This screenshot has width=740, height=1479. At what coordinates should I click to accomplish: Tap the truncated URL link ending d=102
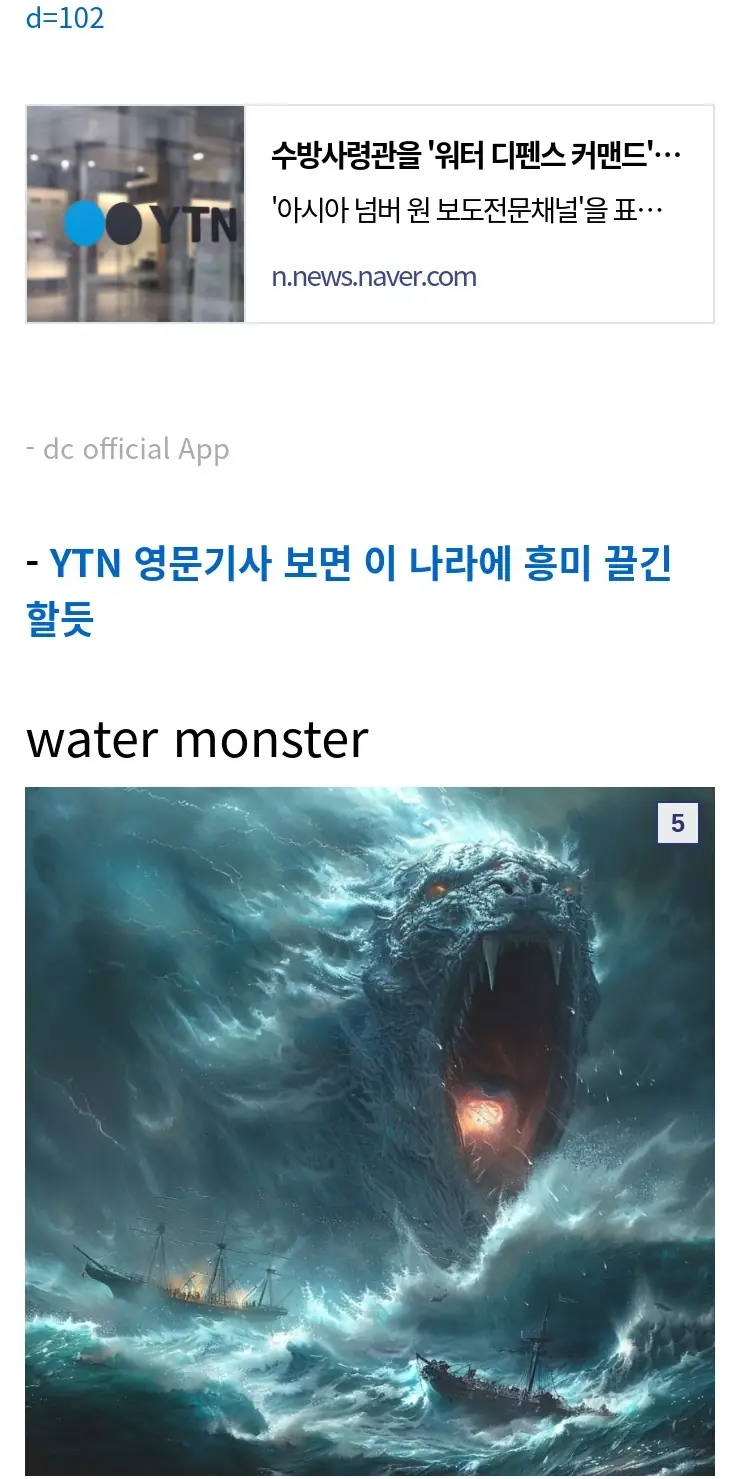point(65,18)
